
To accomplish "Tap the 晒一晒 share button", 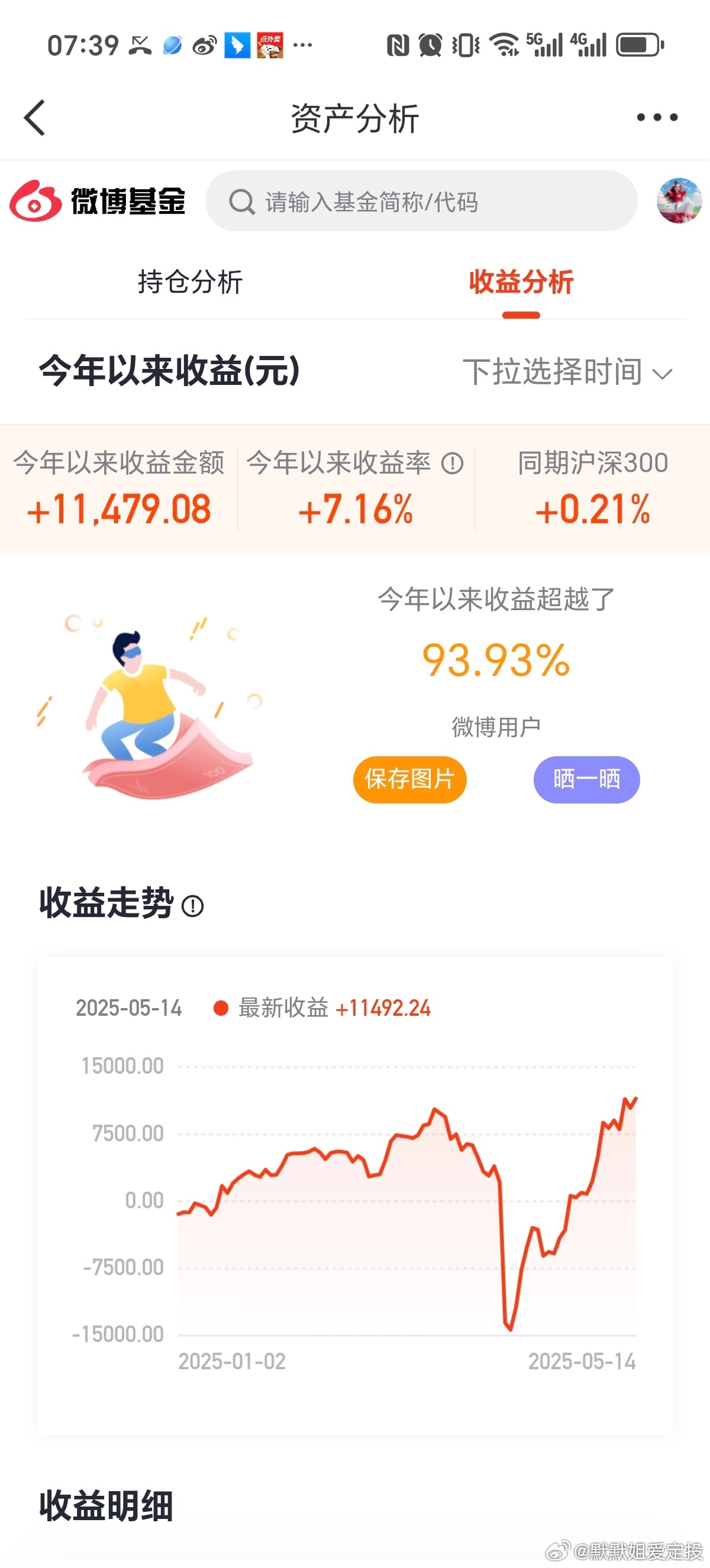I will coord(586,780).
